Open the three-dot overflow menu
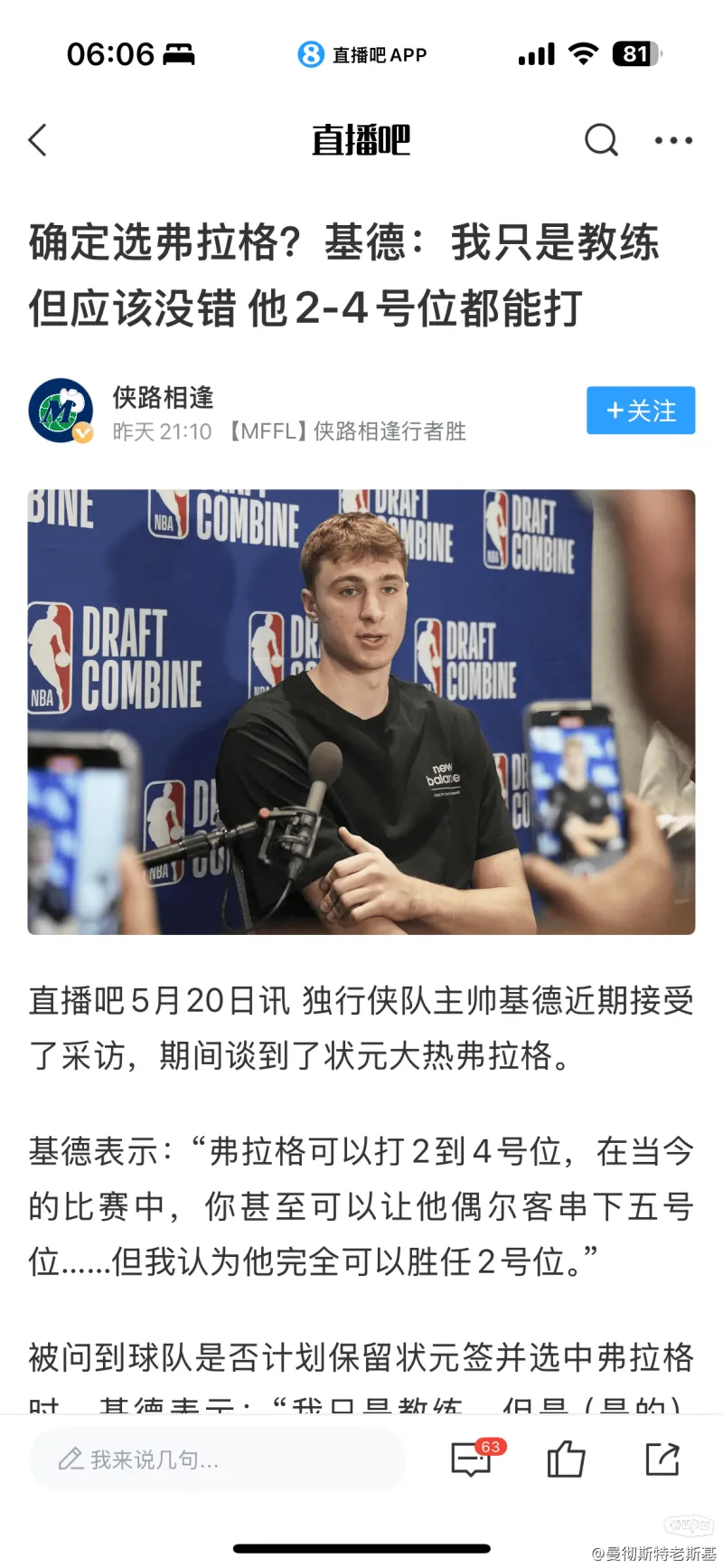Screen dimensions: 723x1568 point(673,140)
